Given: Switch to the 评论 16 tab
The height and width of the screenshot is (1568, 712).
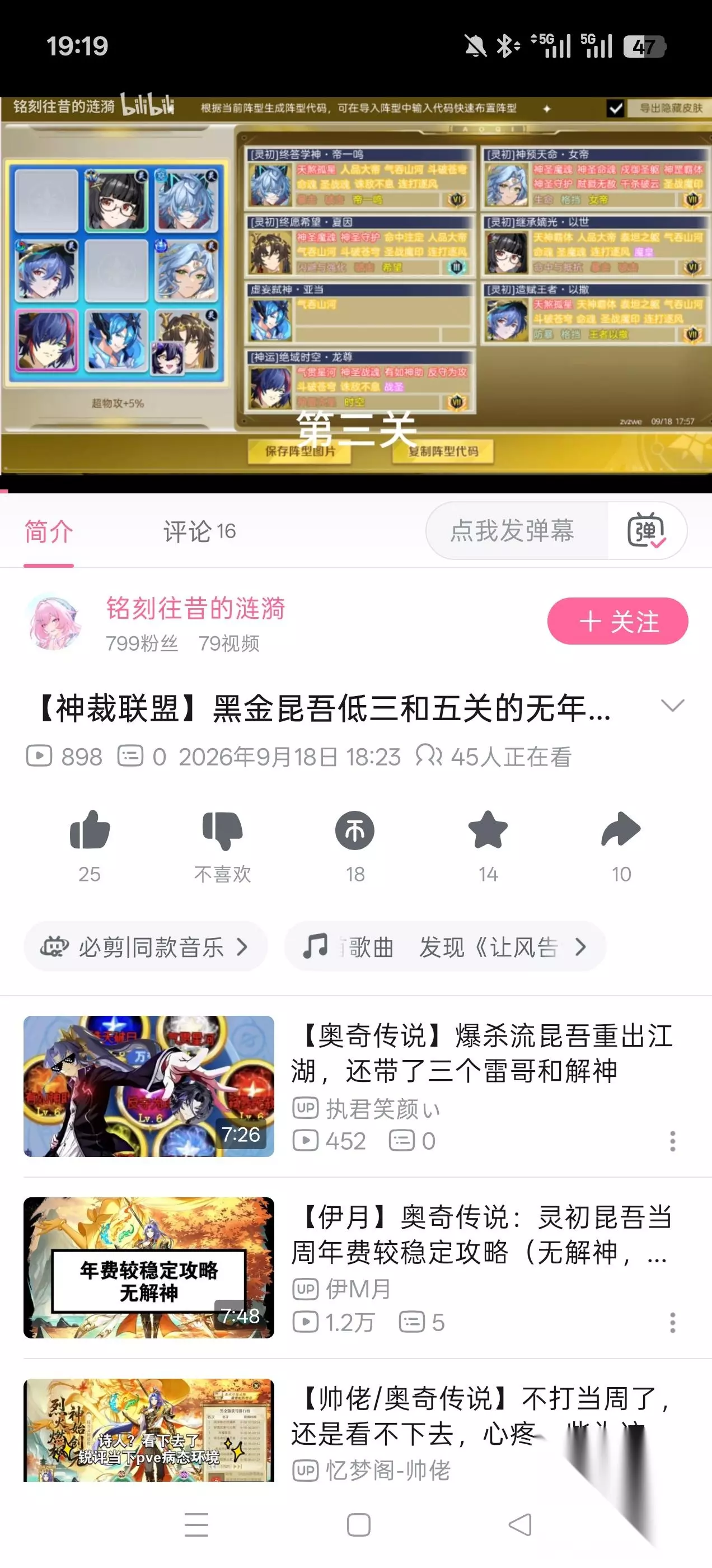Looking at the screenshot, I should tap(199, 531).
